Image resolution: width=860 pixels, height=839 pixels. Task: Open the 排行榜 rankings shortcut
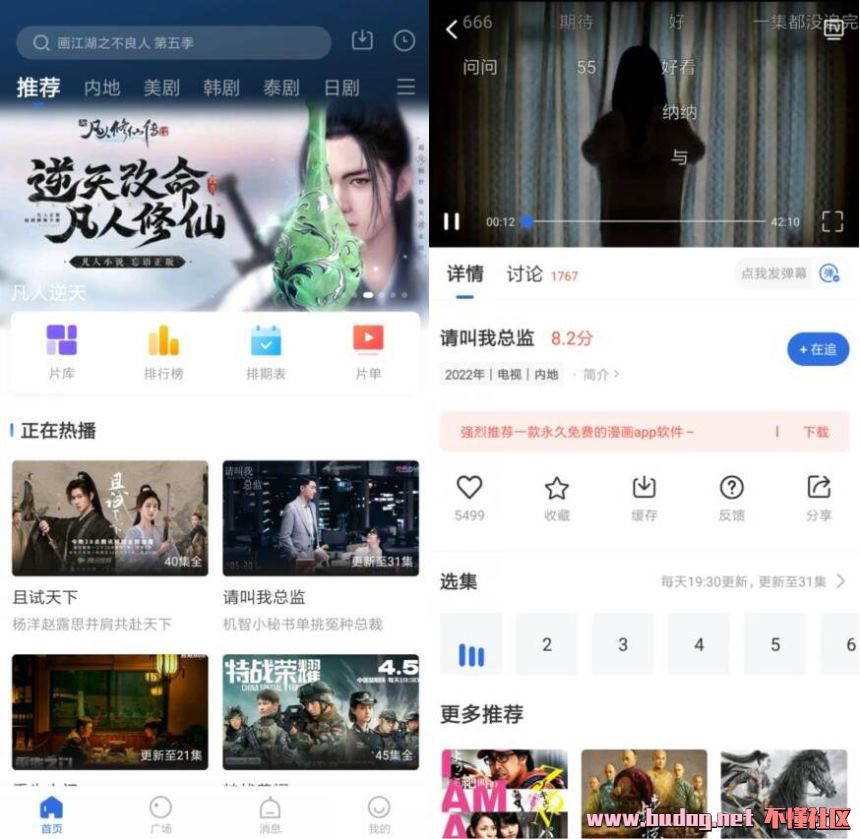[x=163, y=352]
